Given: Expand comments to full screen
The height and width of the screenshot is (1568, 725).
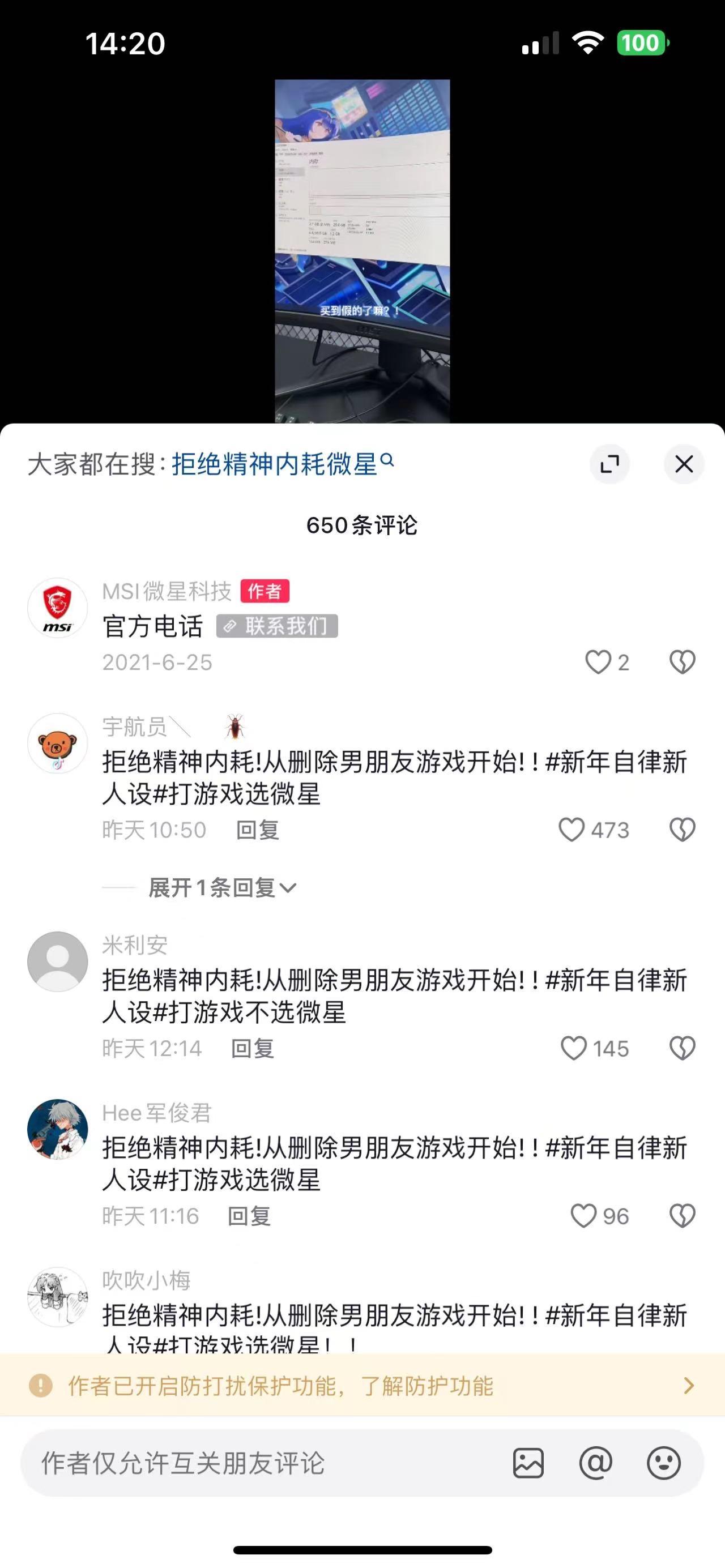Looking at the screenshot, I should coord(609,464).
